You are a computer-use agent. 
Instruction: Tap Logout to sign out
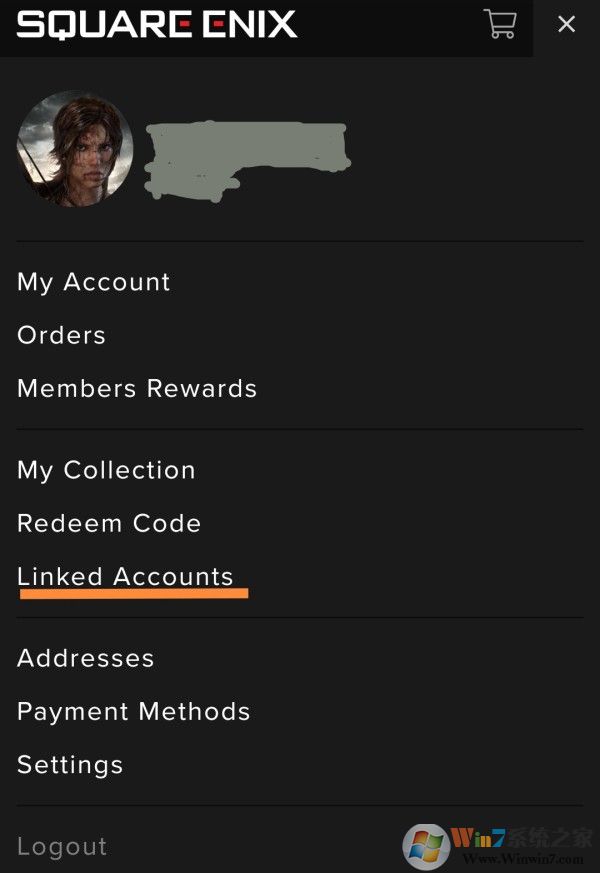tap(62, 847)
